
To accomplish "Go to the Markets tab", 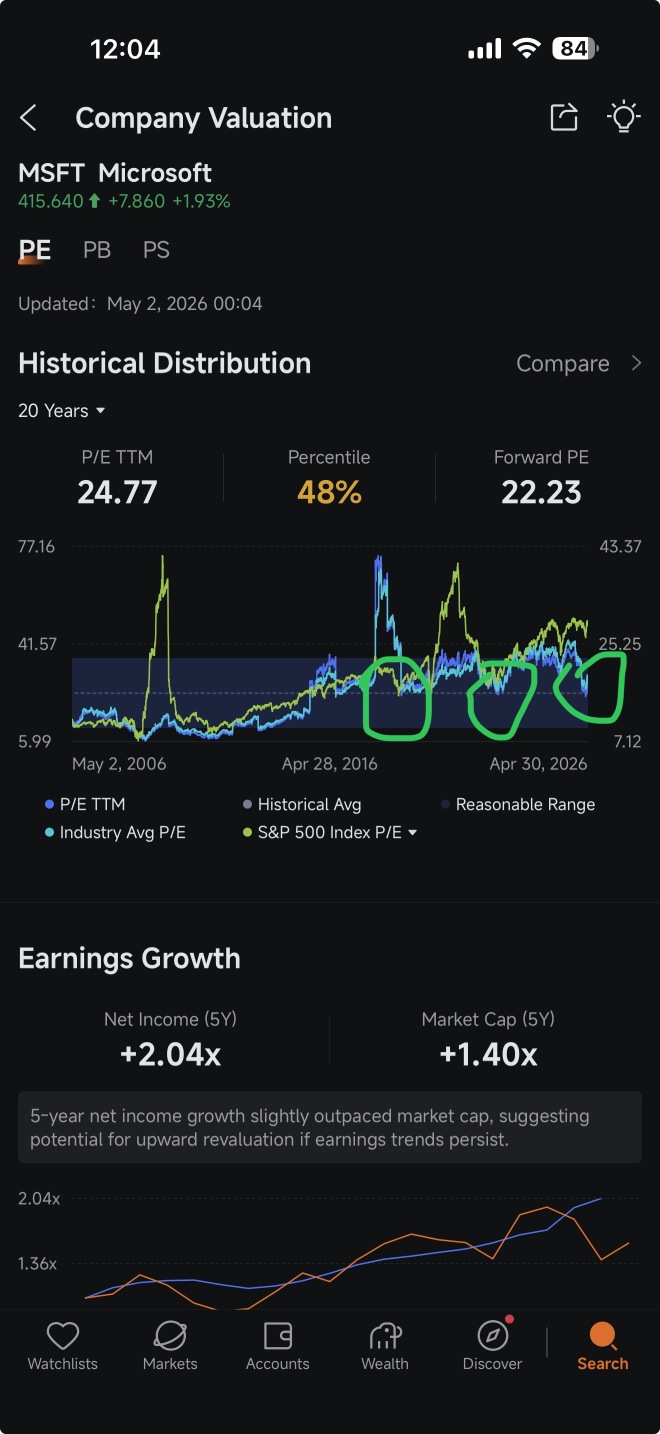I will pos(170,1346).
